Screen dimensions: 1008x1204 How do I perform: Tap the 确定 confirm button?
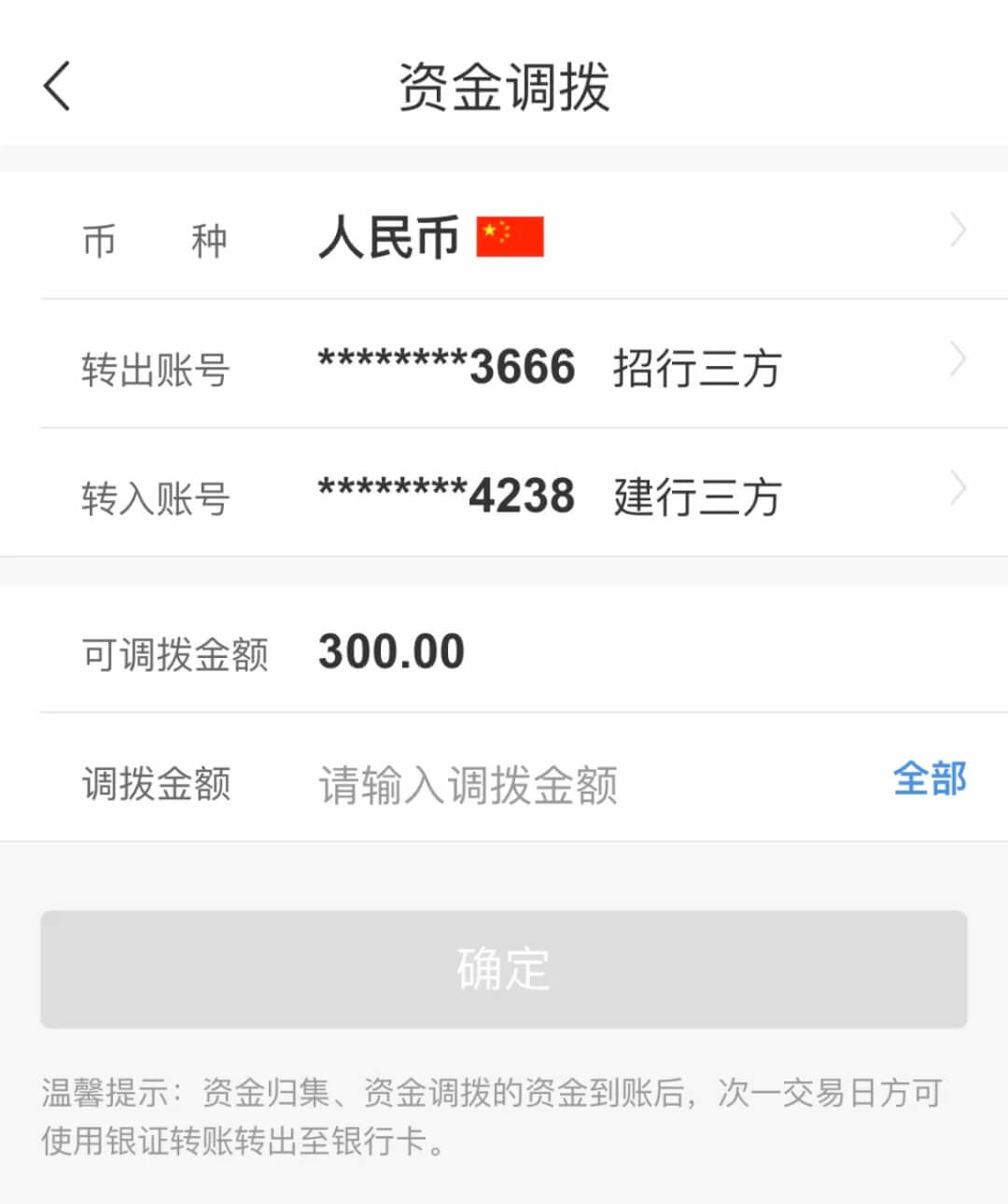pos(504,969)
